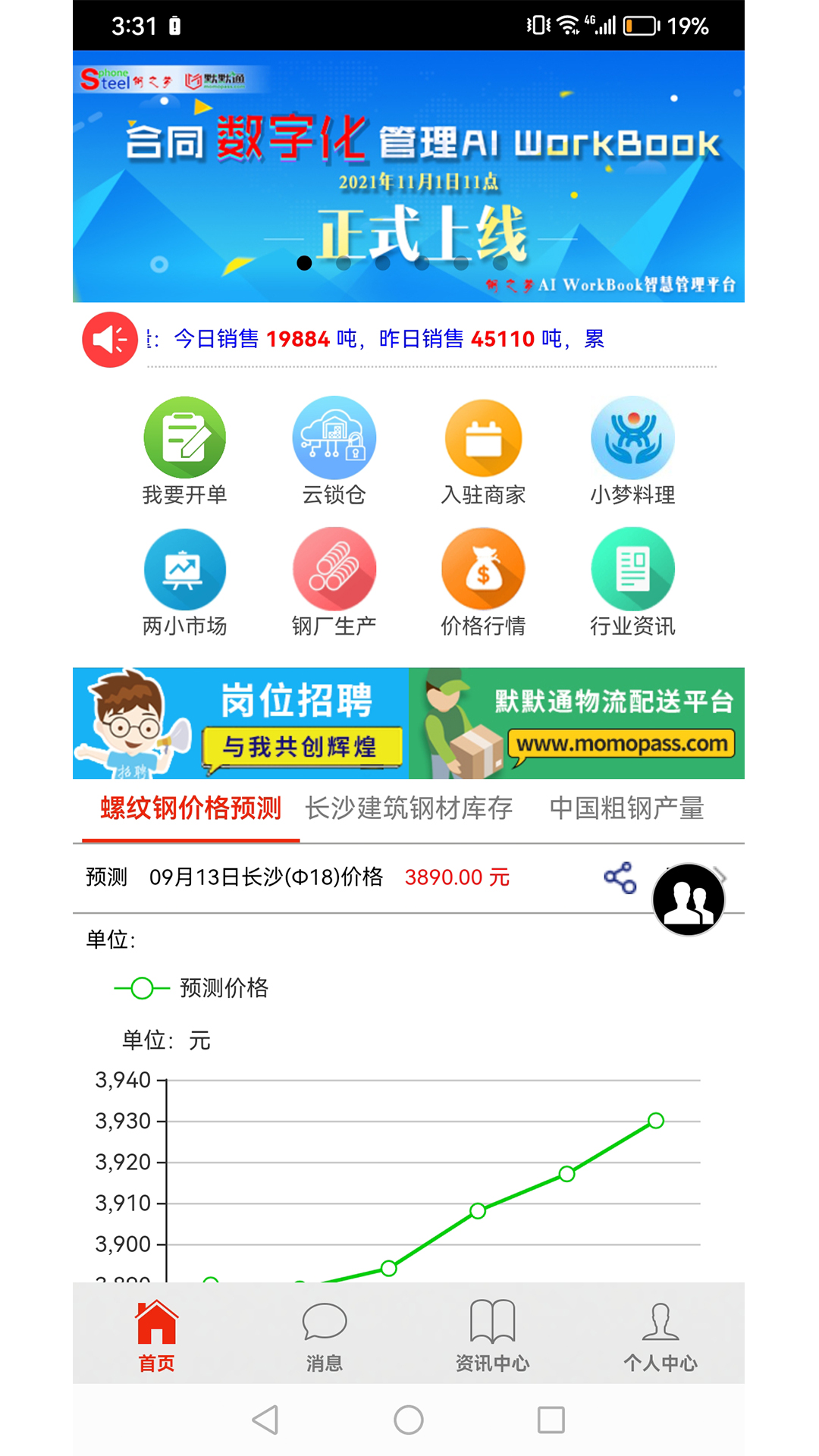Viewport: 819px width, 1456px height.
Task: Switch to 长沙建筑钢材库存 tab
Action: (x=409, y=808)
